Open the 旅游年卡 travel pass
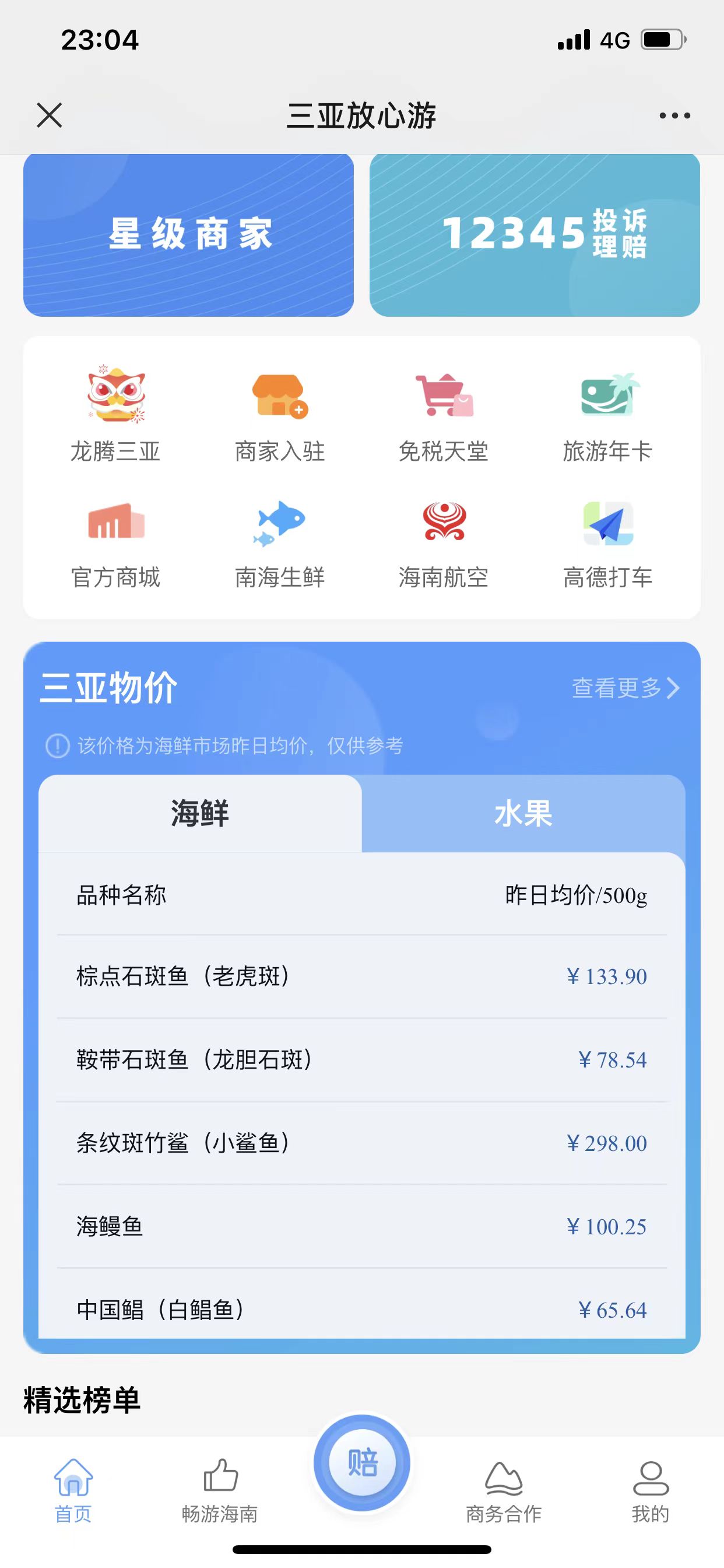Viewport: 724px width, 1568px height. (607, 415)
